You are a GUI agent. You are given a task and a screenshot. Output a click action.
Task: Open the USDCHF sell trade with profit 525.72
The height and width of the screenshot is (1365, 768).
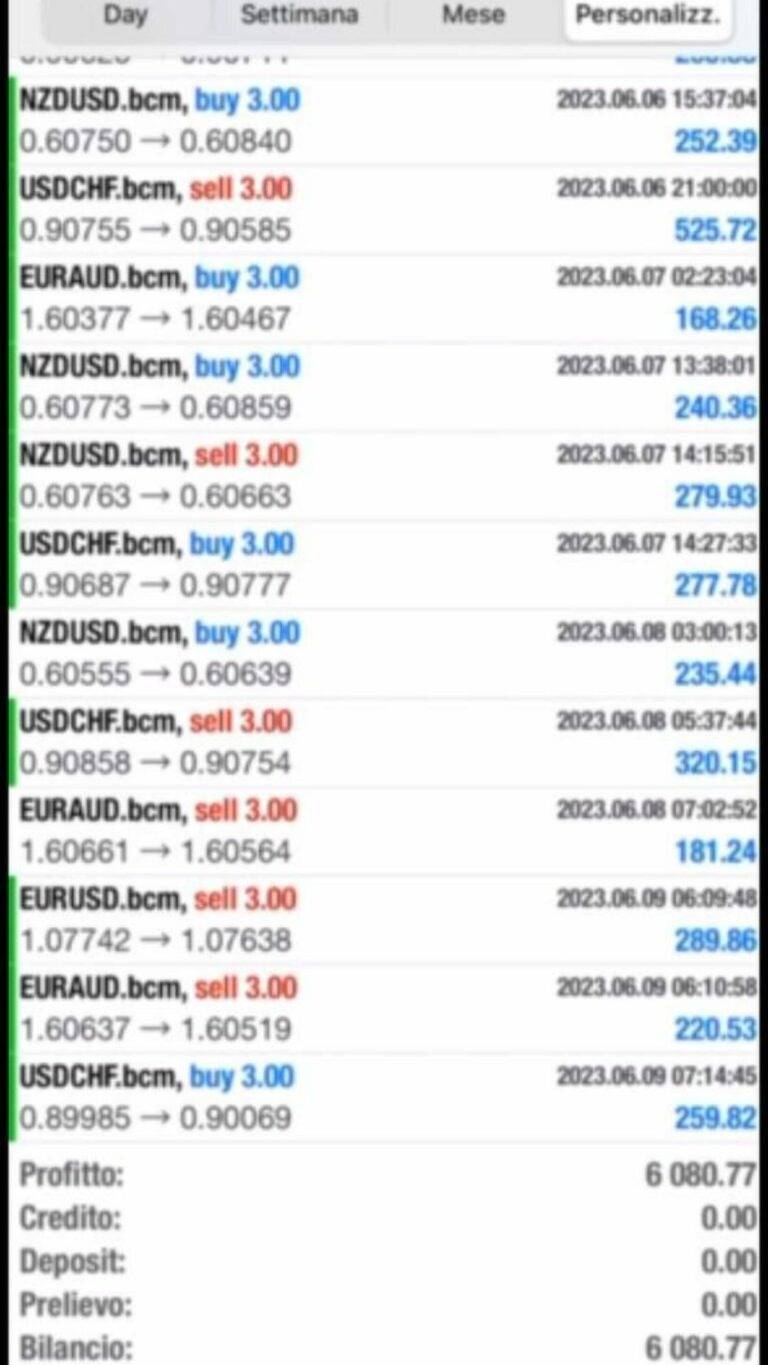point(384,209)
